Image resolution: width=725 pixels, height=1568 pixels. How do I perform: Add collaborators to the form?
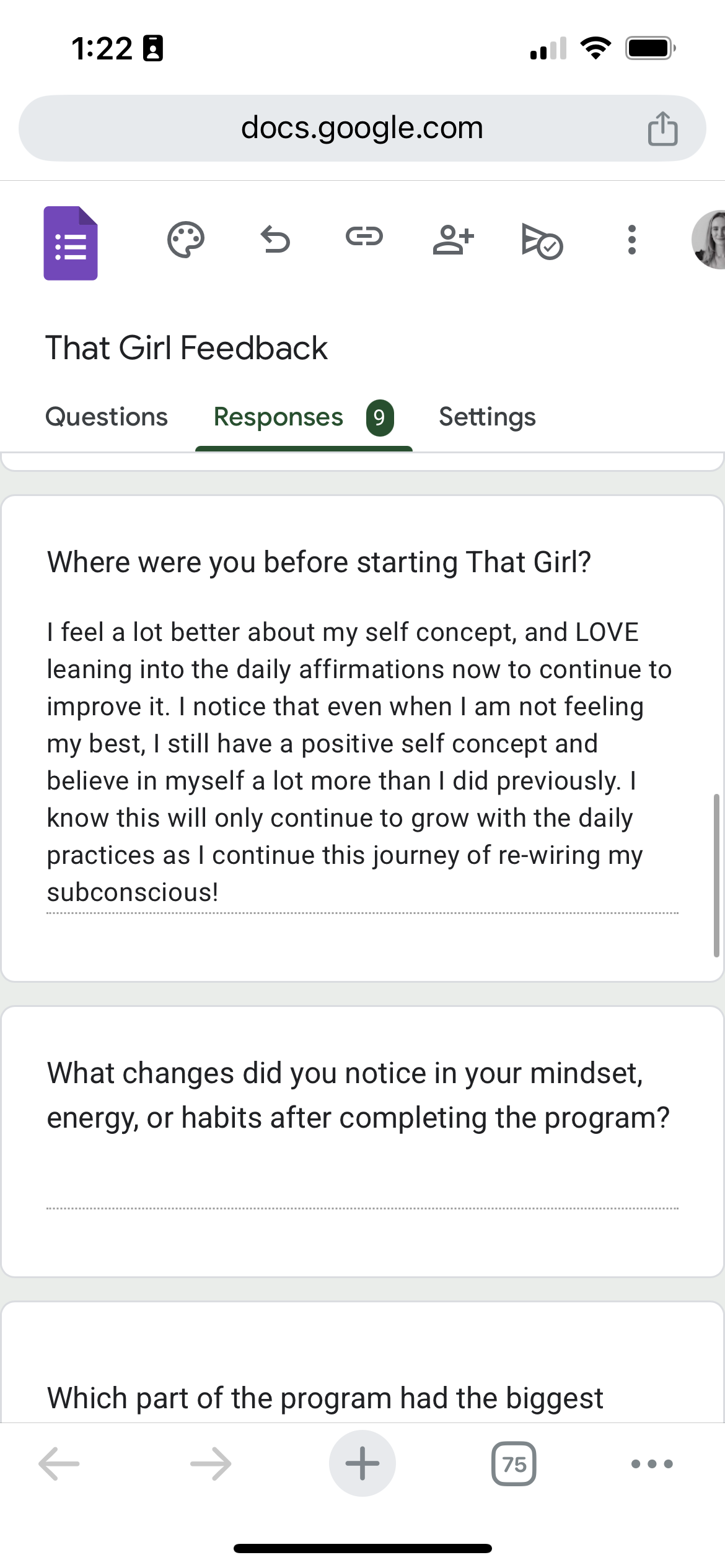click(453, 240)
